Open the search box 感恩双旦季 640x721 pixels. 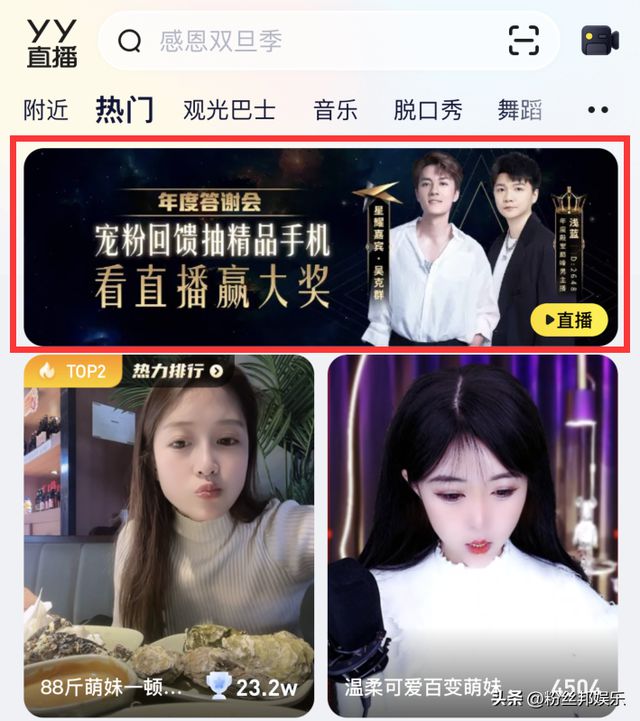pyautogui.click(x=300, y=41)
